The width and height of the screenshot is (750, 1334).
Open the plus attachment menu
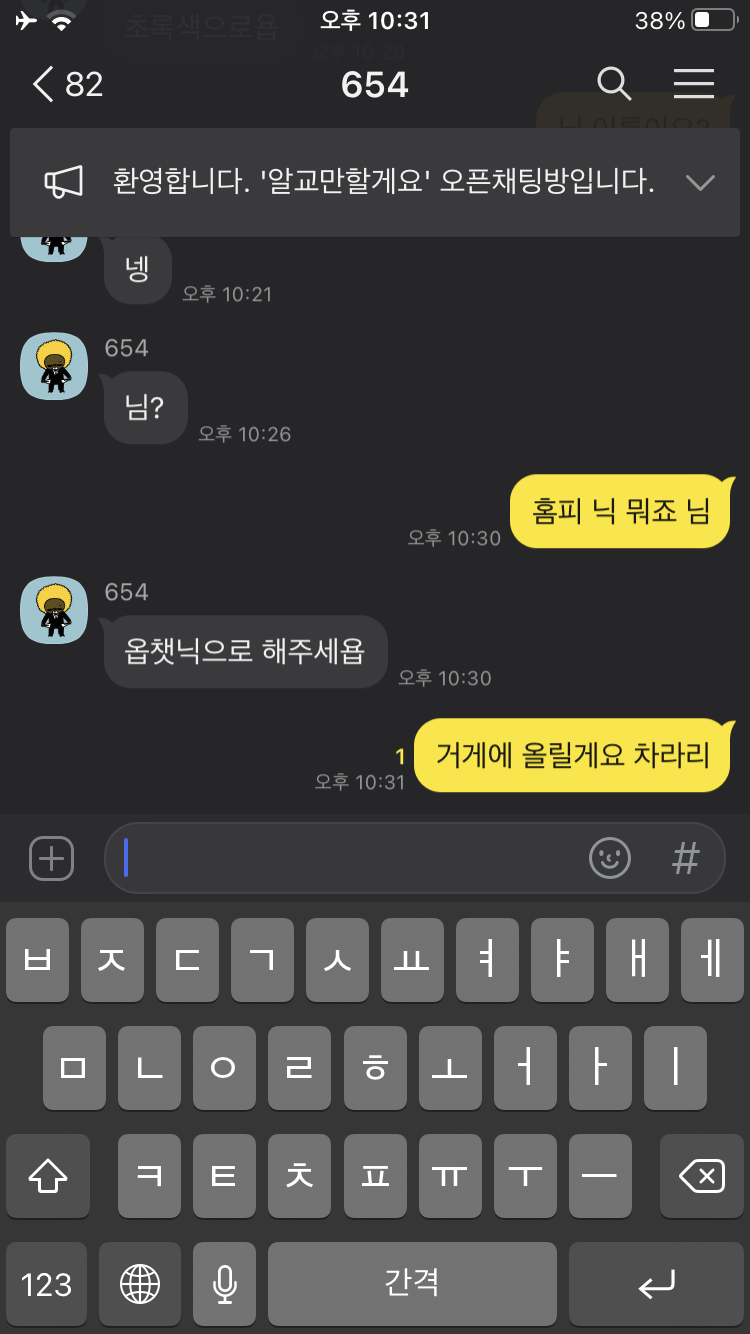[52, 858]
